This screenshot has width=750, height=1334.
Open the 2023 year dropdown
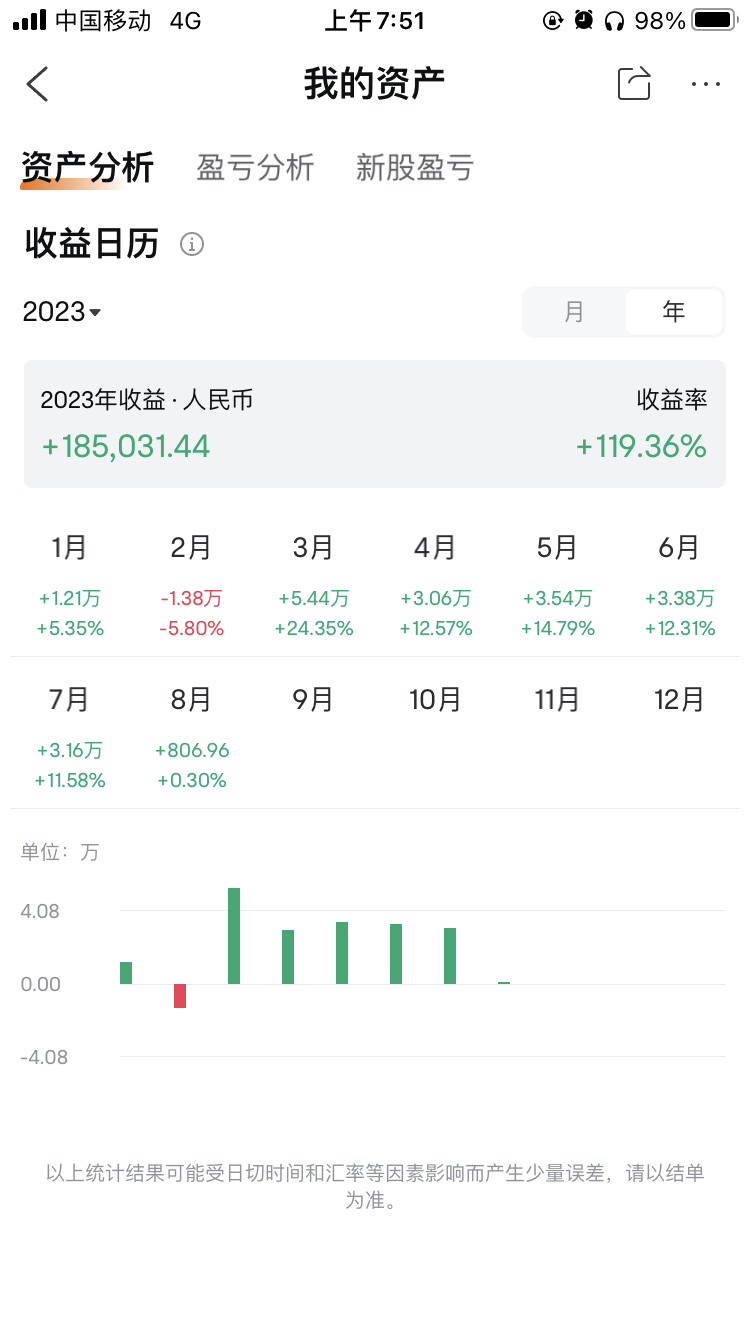(x=62, y=312)
